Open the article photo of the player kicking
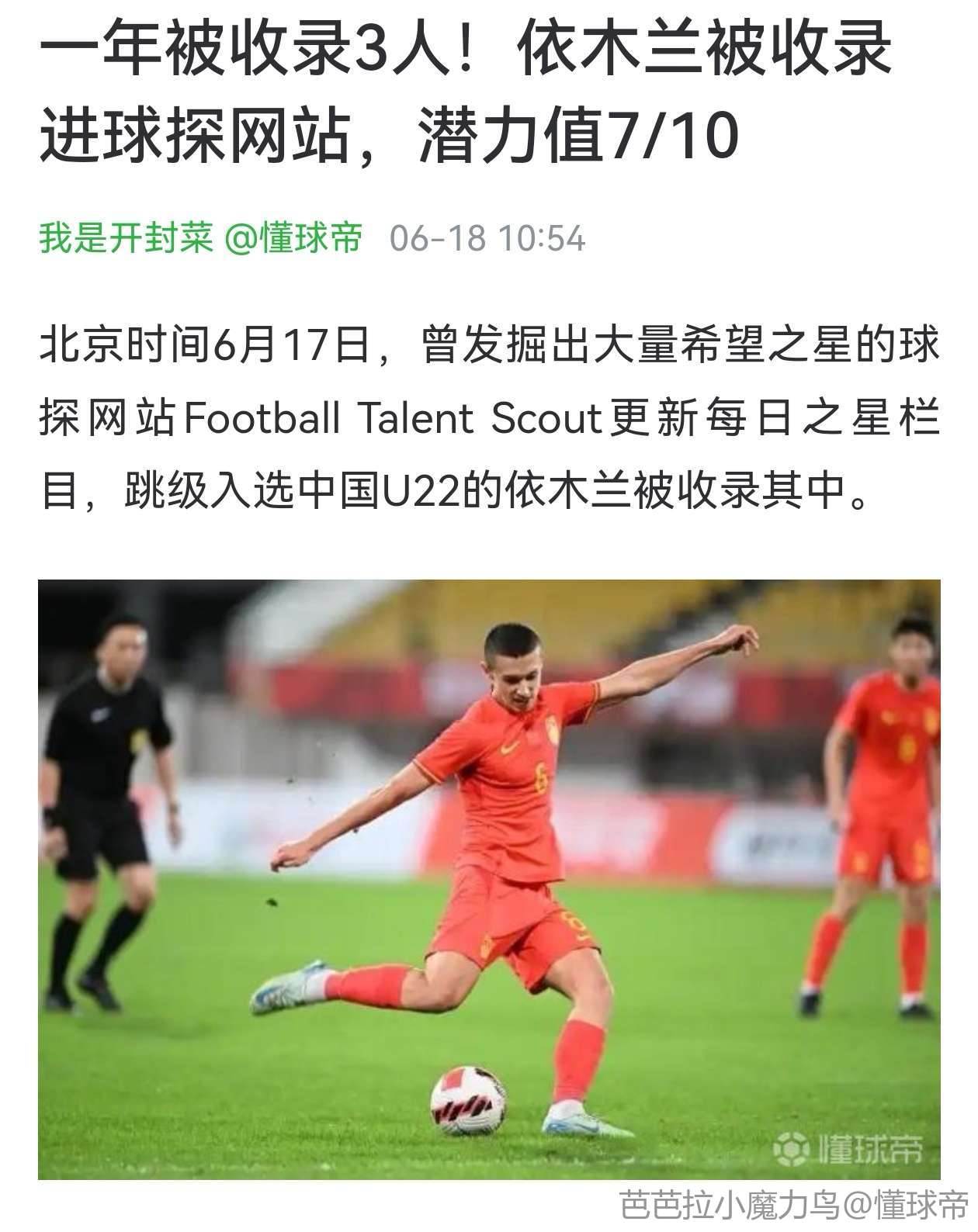978x1232 pixels. click(x=489, y=878)
